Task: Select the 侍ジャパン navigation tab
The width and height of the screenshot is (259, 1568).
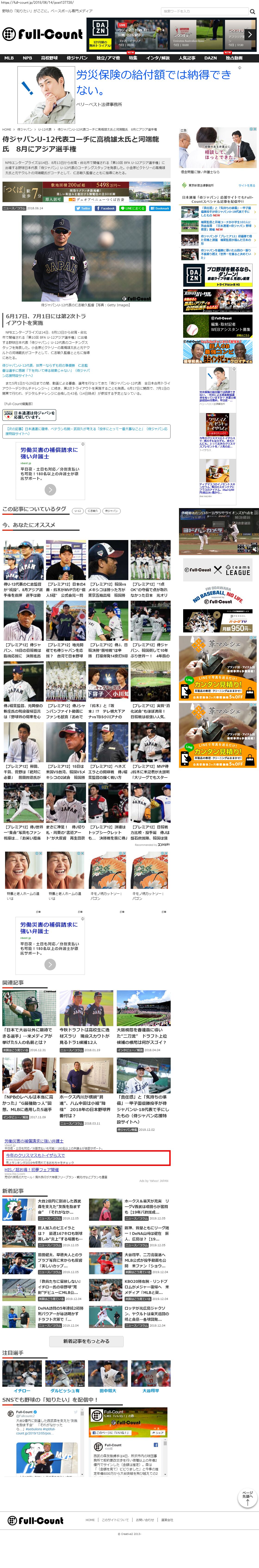Action: click(77, 58)
